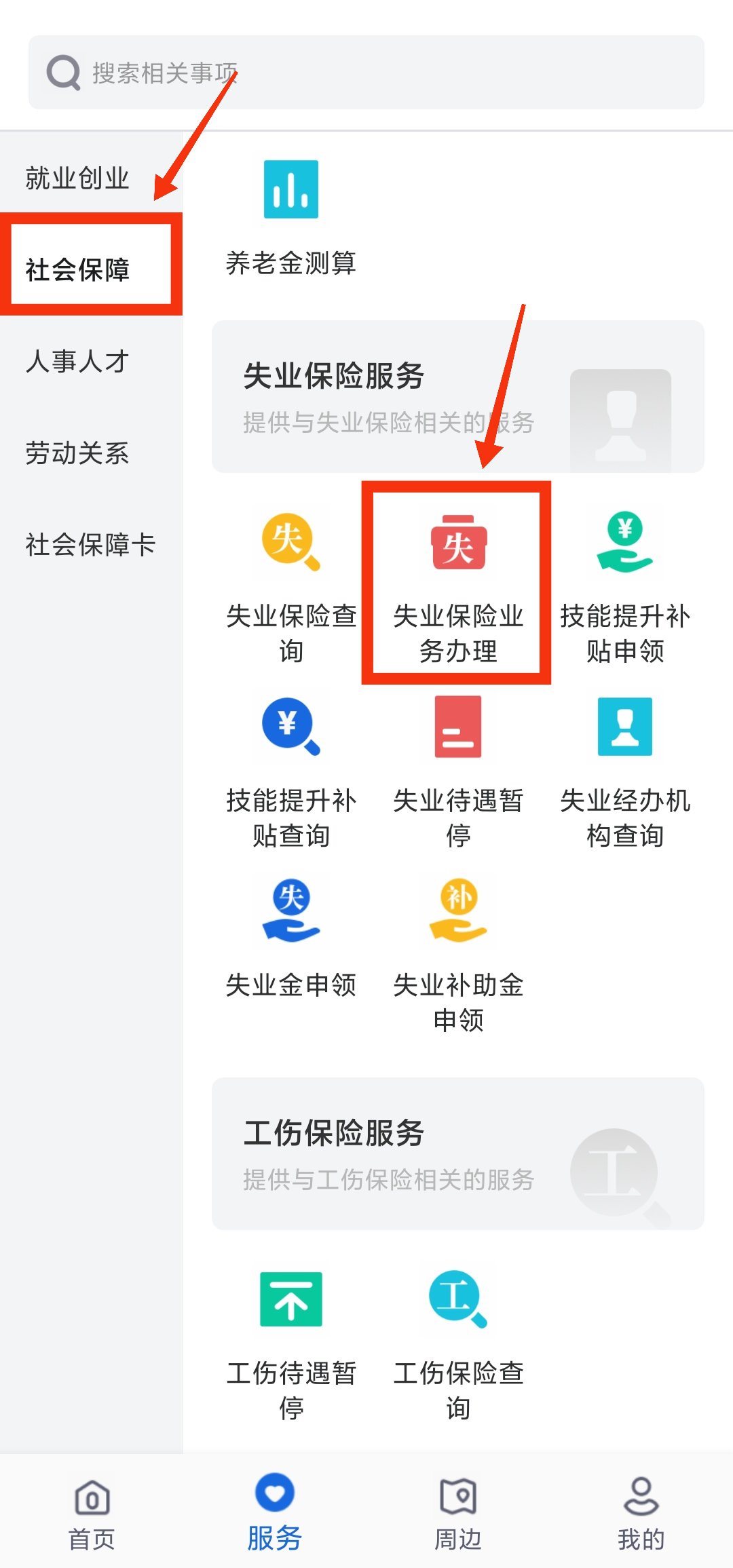Select the 社会保障 category
Viewport: 733px width, 1568px height.
click(77, 269)
